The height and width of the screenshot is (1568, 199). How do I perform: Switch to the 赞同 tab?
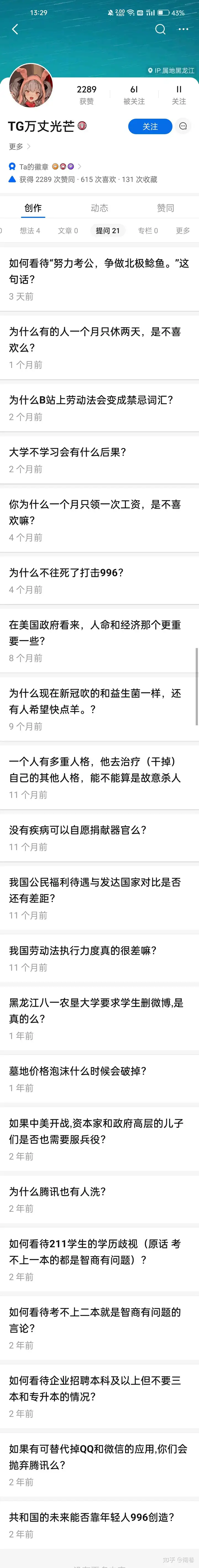coord(166,208)
